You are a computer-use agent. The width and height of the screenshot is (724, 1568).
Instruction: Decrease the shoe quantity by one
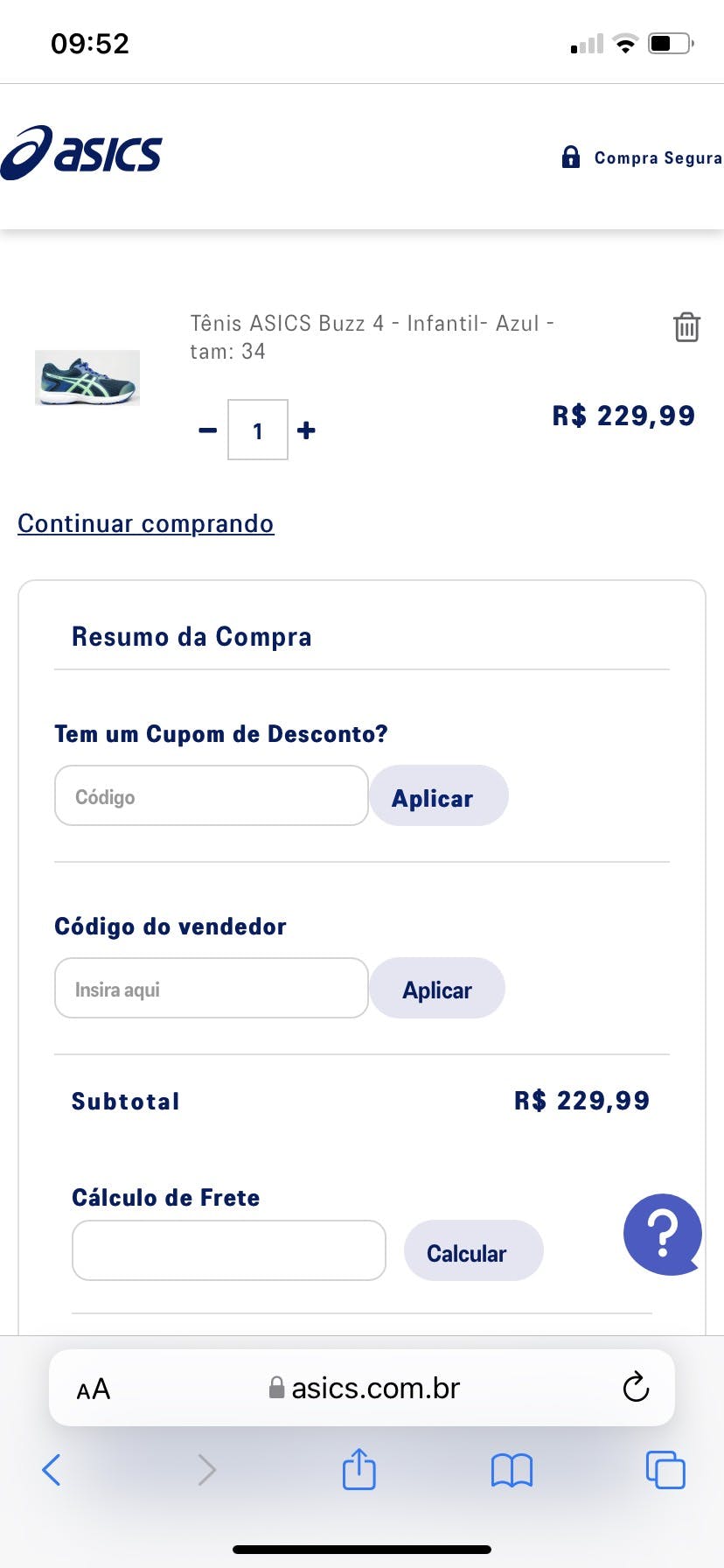[x=207, y=430]
